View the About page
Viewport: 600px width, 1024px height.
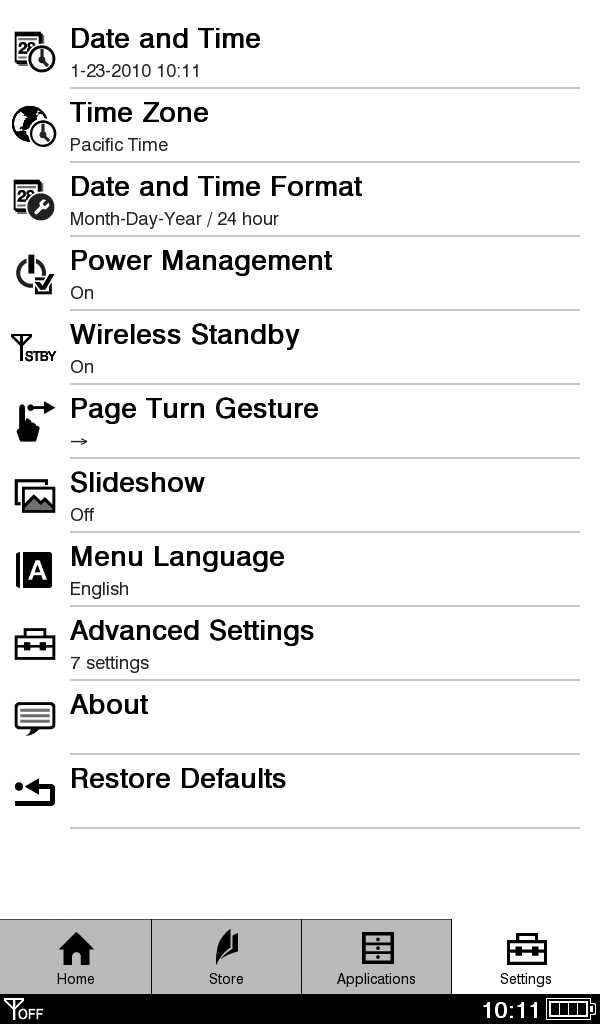tap(300, 718)
